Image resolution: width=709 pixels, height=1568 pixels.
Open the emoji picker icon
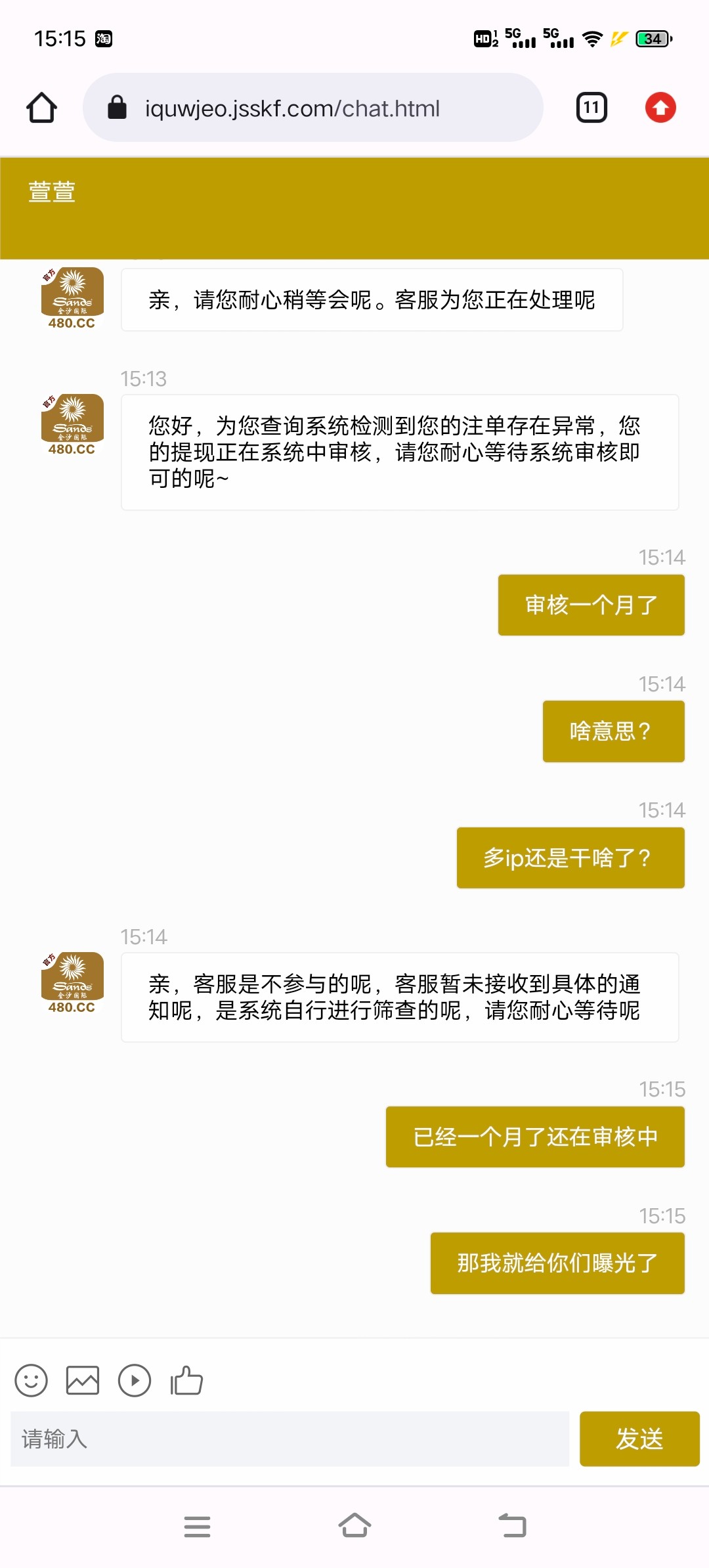(30, 1381)
